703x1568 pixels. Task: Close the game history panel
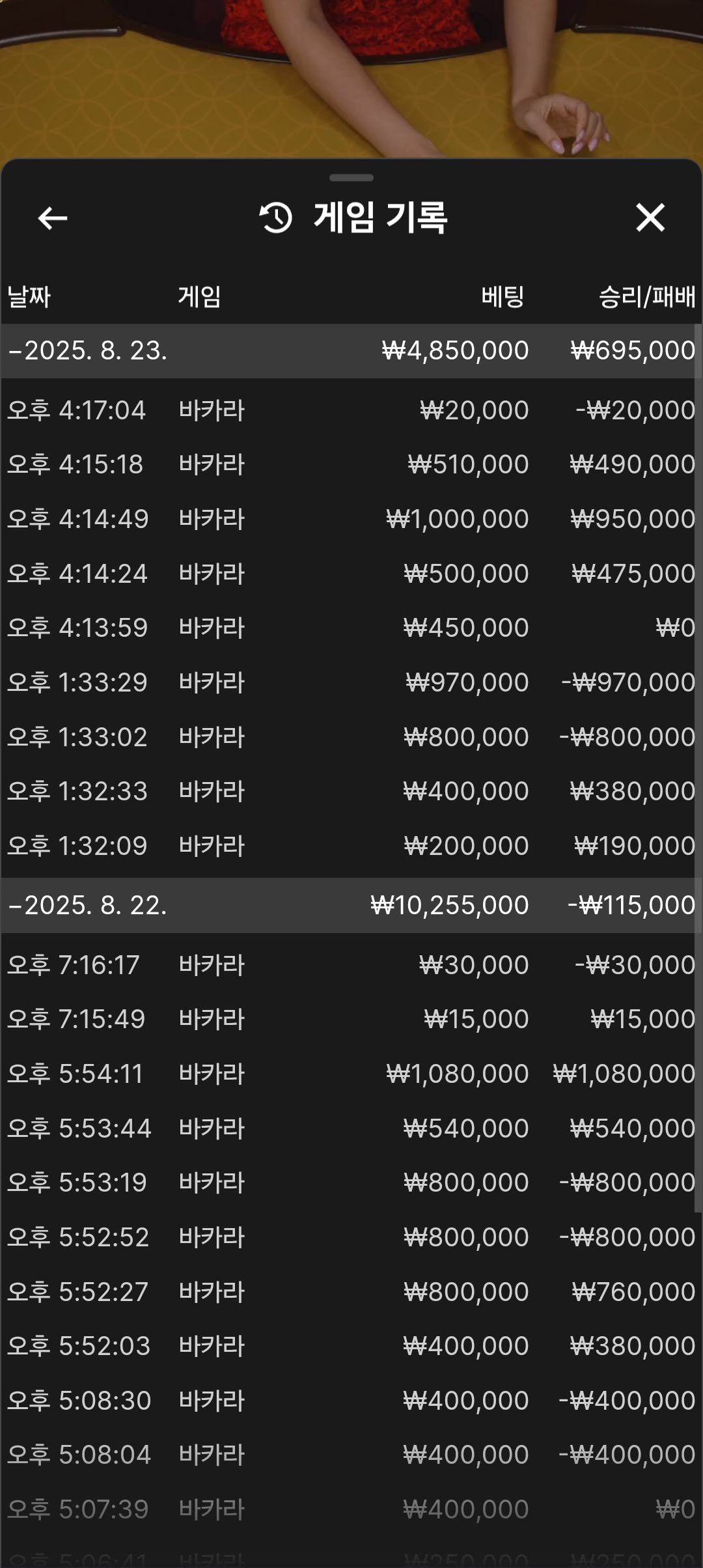[650, 217]
